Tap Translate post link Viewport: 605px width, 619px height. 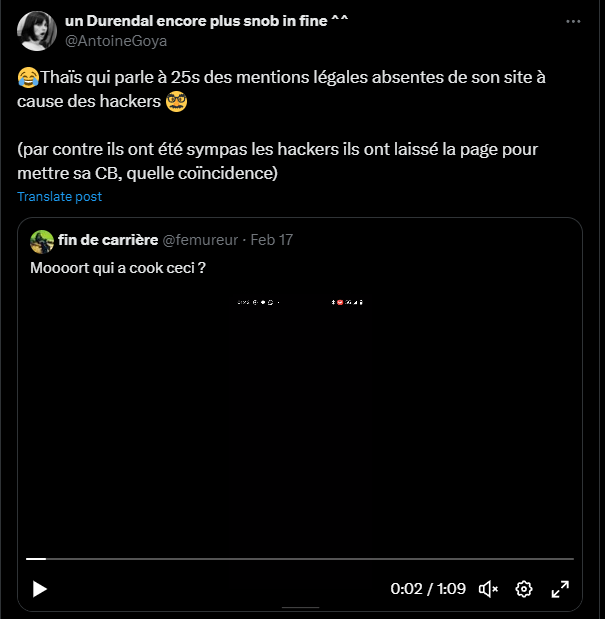click(60, 197)
